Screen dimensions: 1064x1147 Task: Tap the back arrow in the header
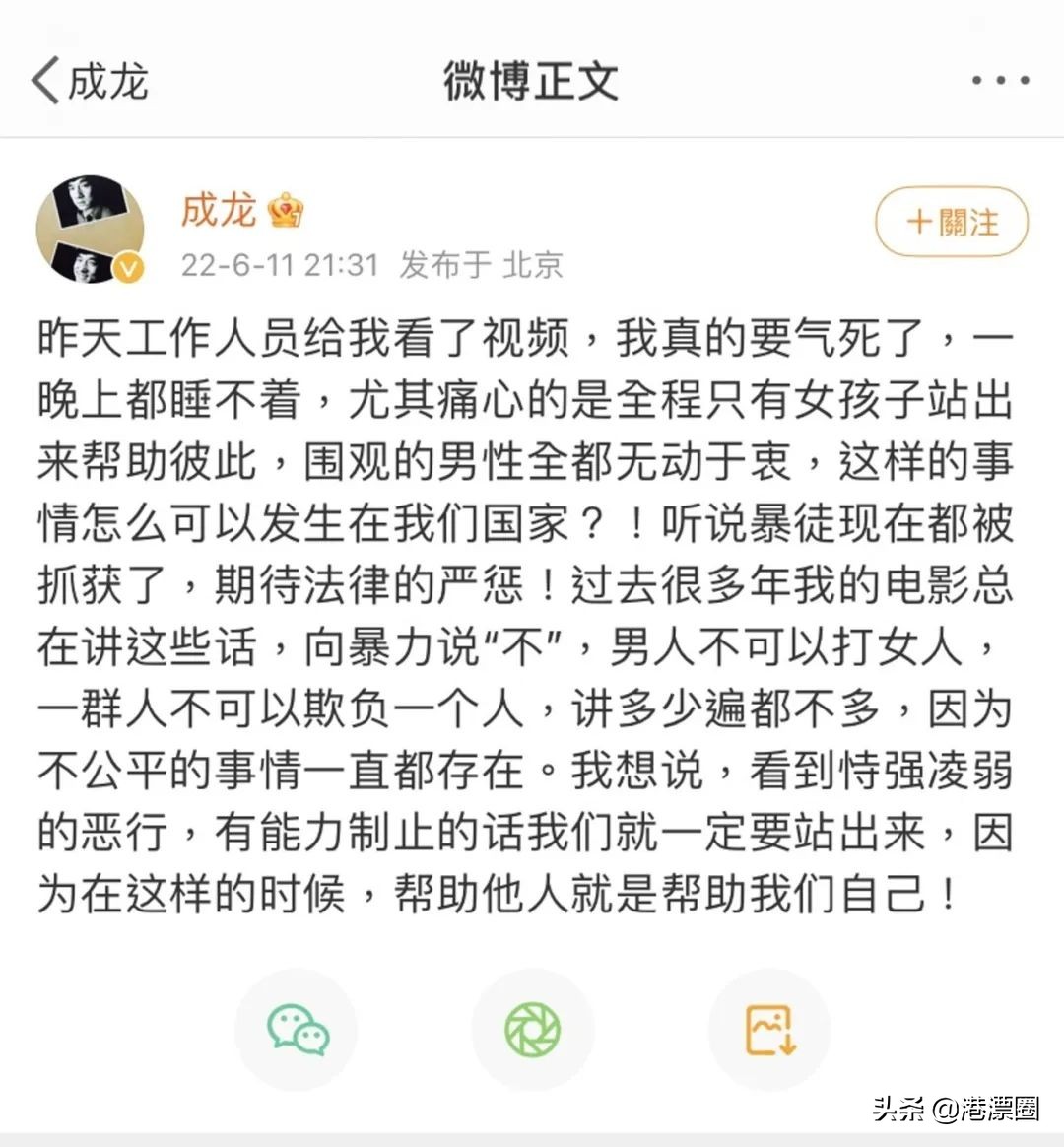click(46, 80)
